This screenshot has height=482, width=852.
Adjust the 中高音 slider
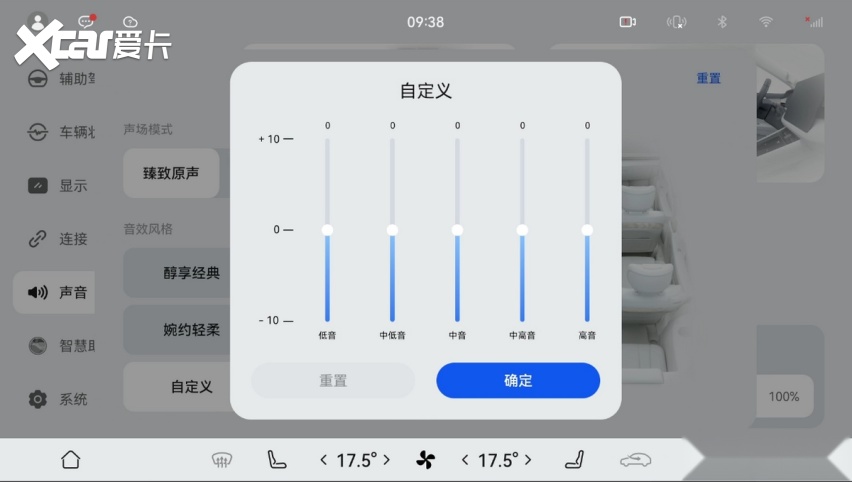pos(522,230)
